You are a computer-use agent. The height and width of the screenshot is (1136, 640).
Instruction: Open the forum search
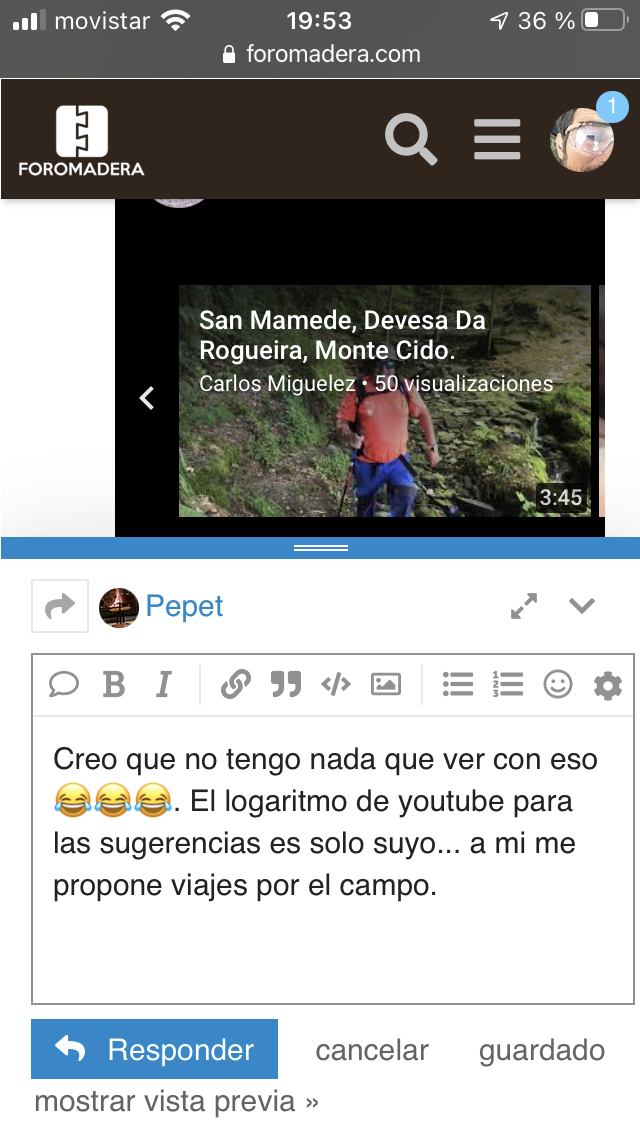(411, 139)
